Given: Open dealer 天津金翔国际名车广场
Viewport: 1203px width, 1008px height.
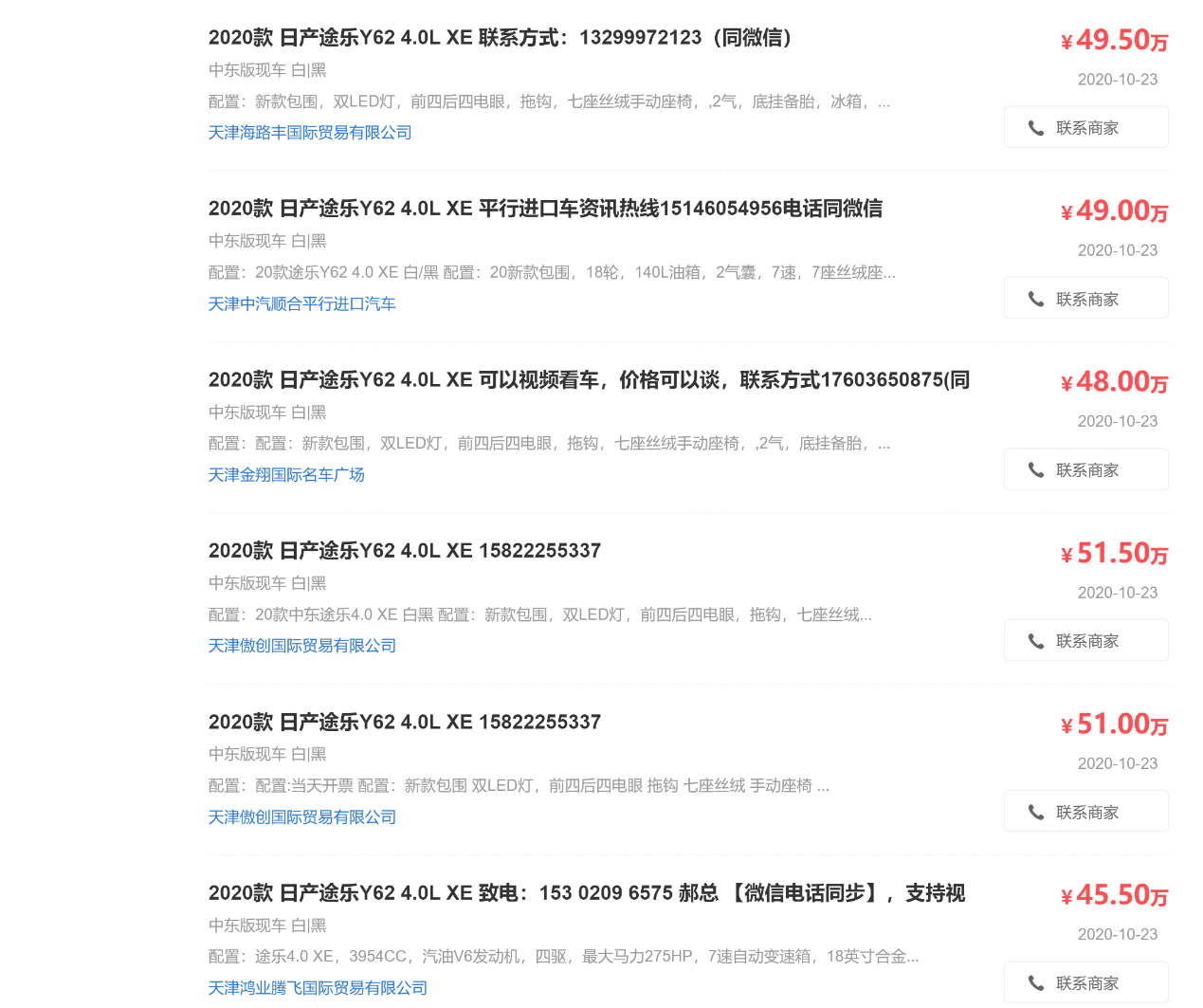Looking at the screenshot, I should pyautogui.click(x=286, y=474).
